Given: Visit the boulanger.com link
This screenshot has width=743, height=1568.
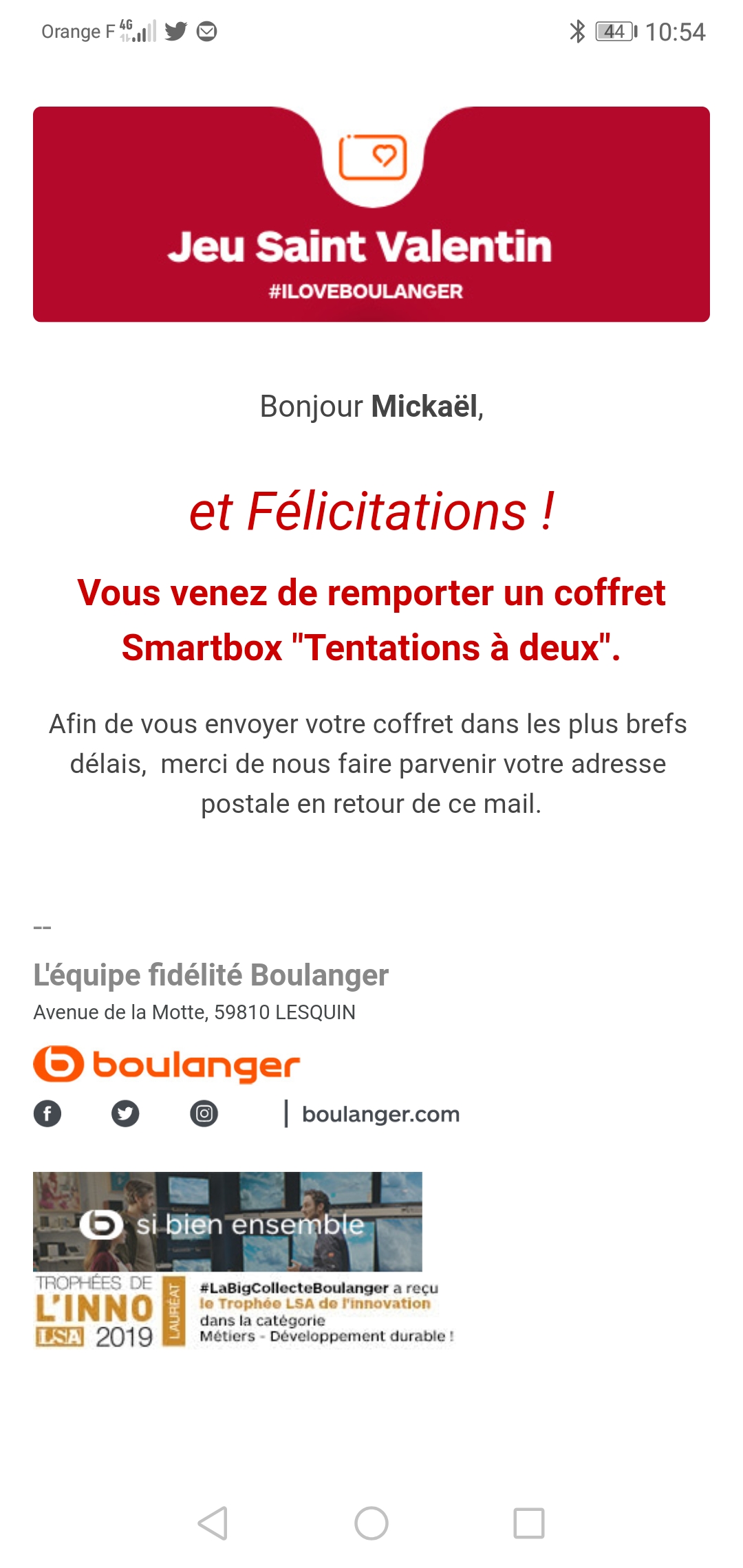Looking at the screenshot, I should click(380, 1114).
